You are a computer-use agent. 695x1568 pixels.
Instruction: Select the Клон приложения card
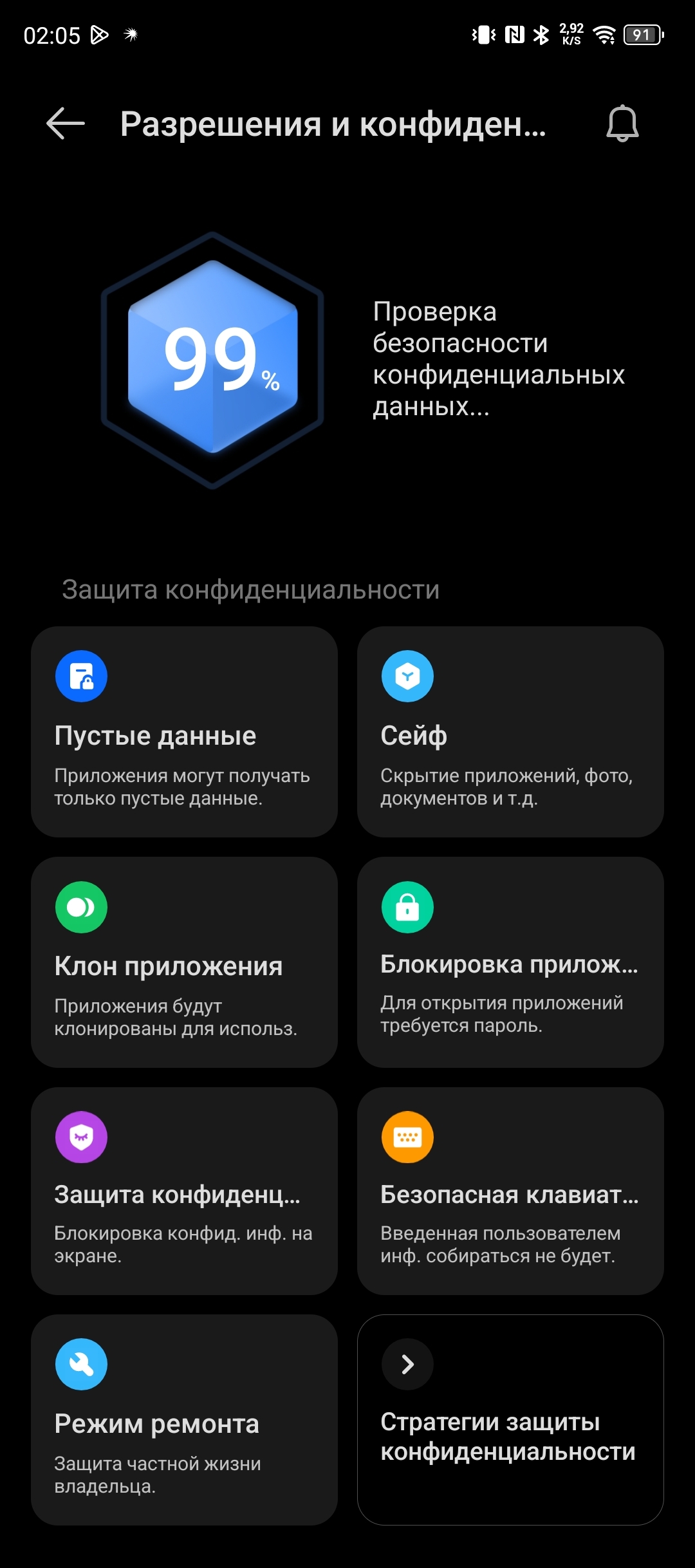[x=184, y=962]
